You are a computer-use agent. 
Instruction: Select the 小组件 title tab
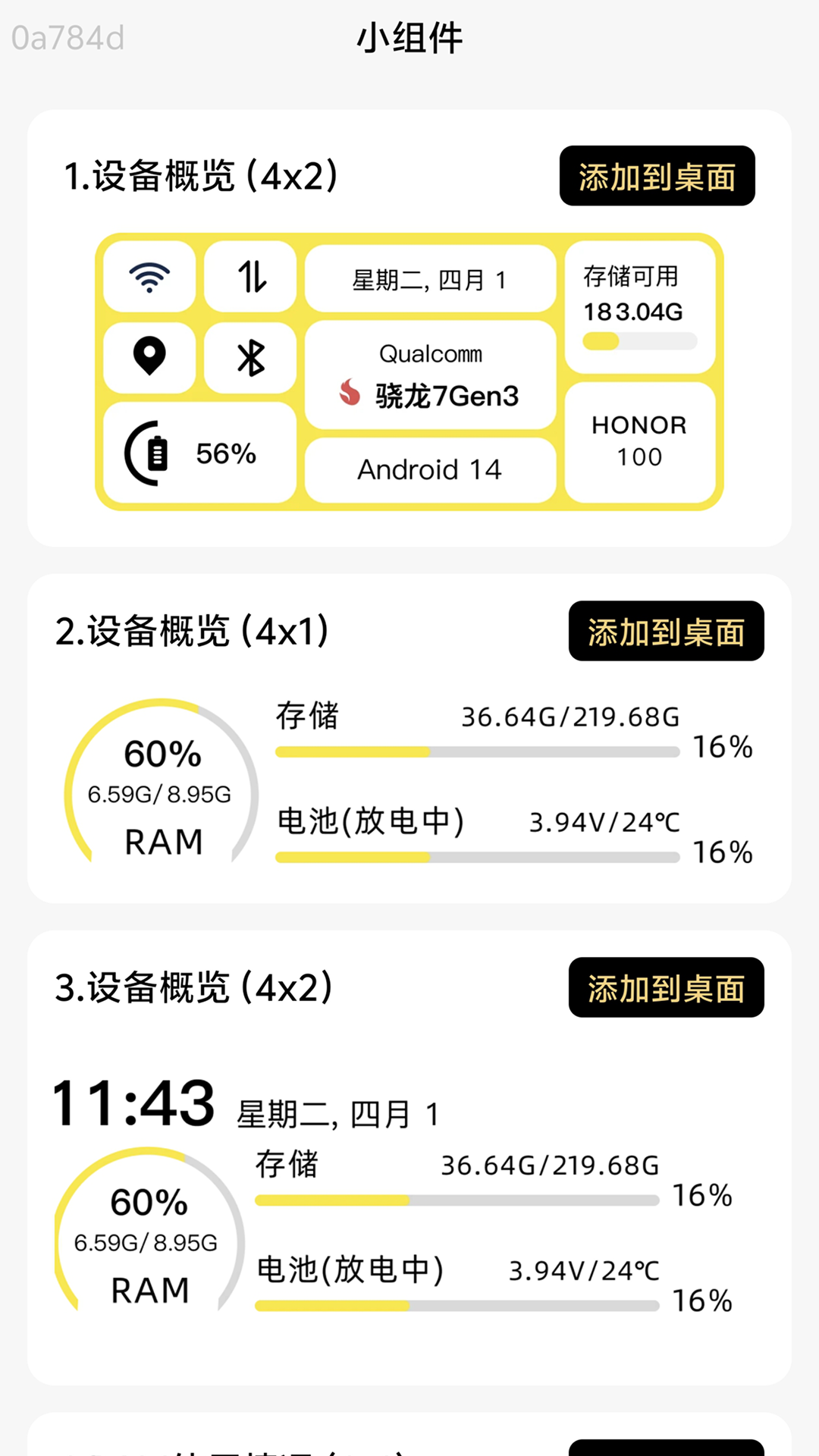point(409,39)
